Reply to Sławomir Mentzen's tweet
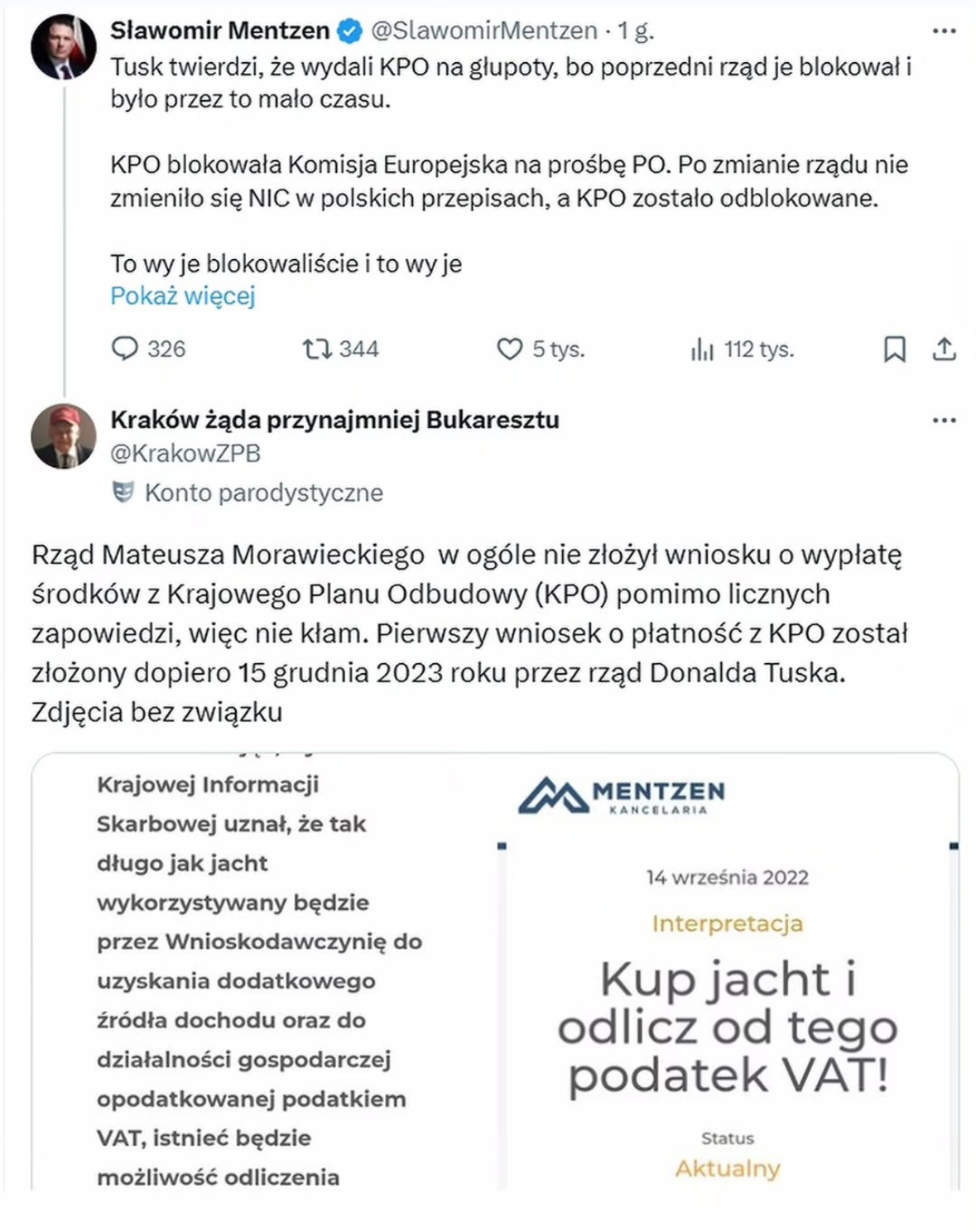976x1232 pixels. click(x=125, y=349)
